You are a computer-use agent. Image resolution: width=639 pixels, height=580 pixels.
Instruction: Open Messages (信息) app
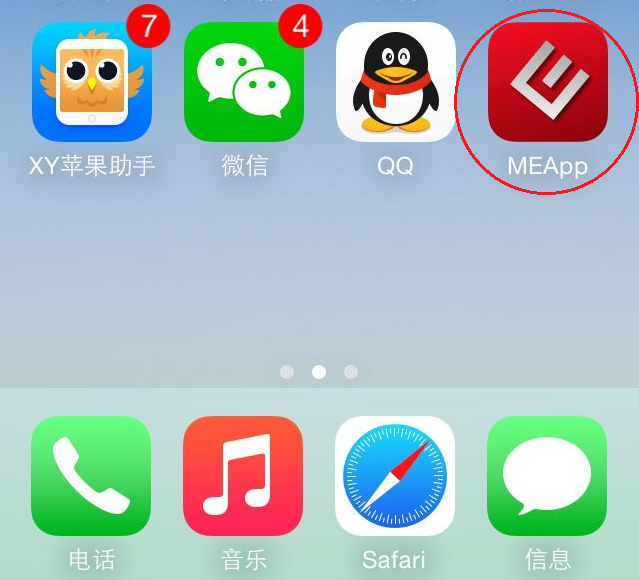click(x=547, y=476)
